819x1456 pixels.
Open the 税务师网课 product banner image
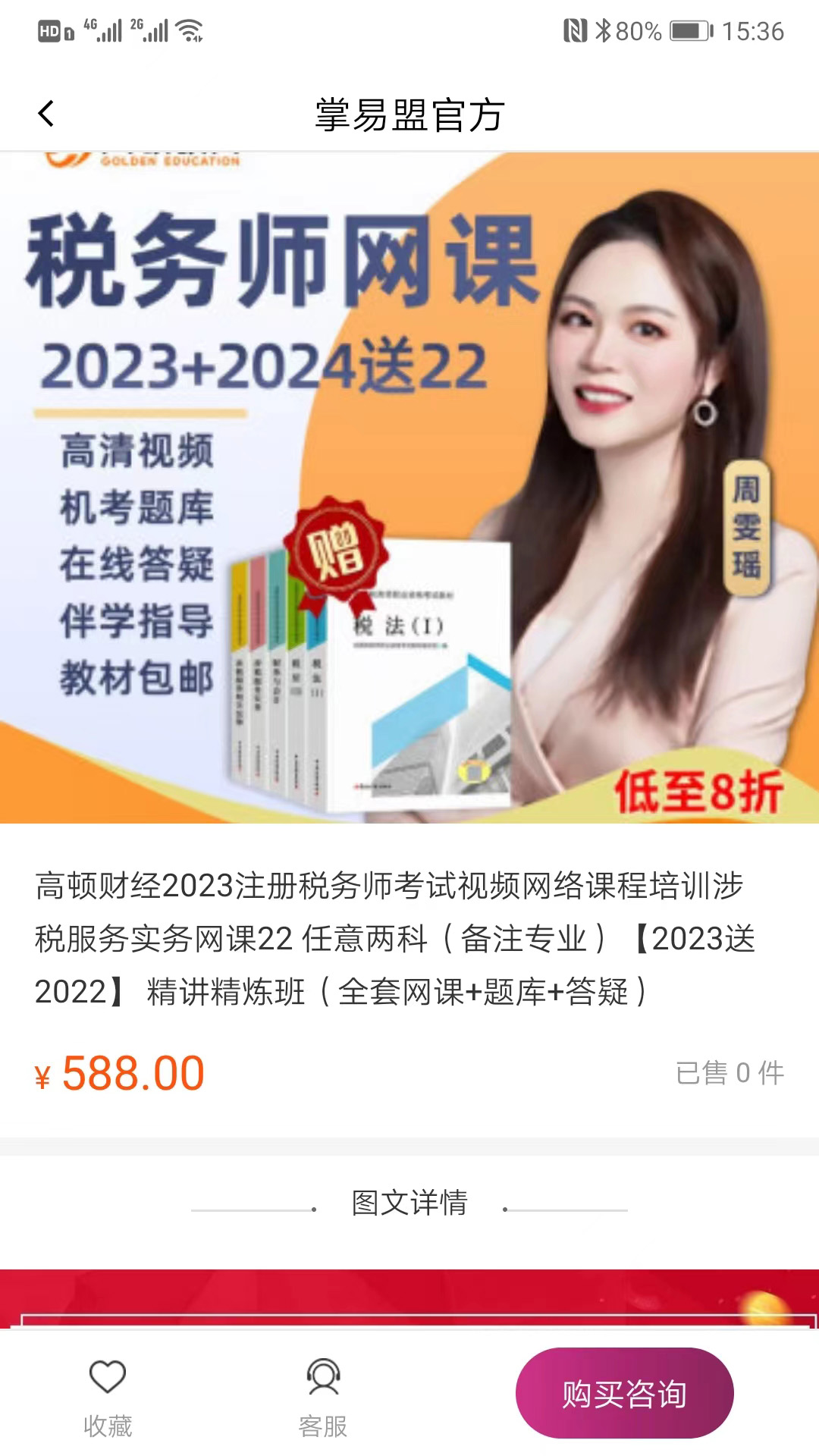tap(409, 488)
